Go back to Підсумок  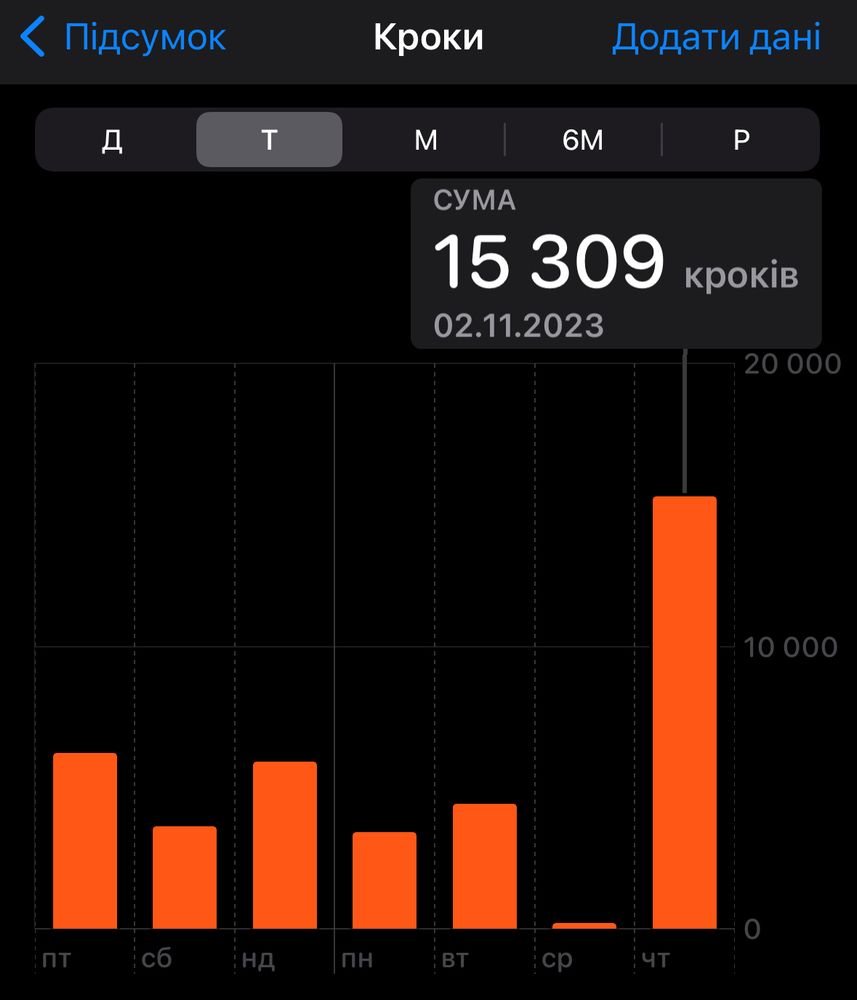pos(124,38)
